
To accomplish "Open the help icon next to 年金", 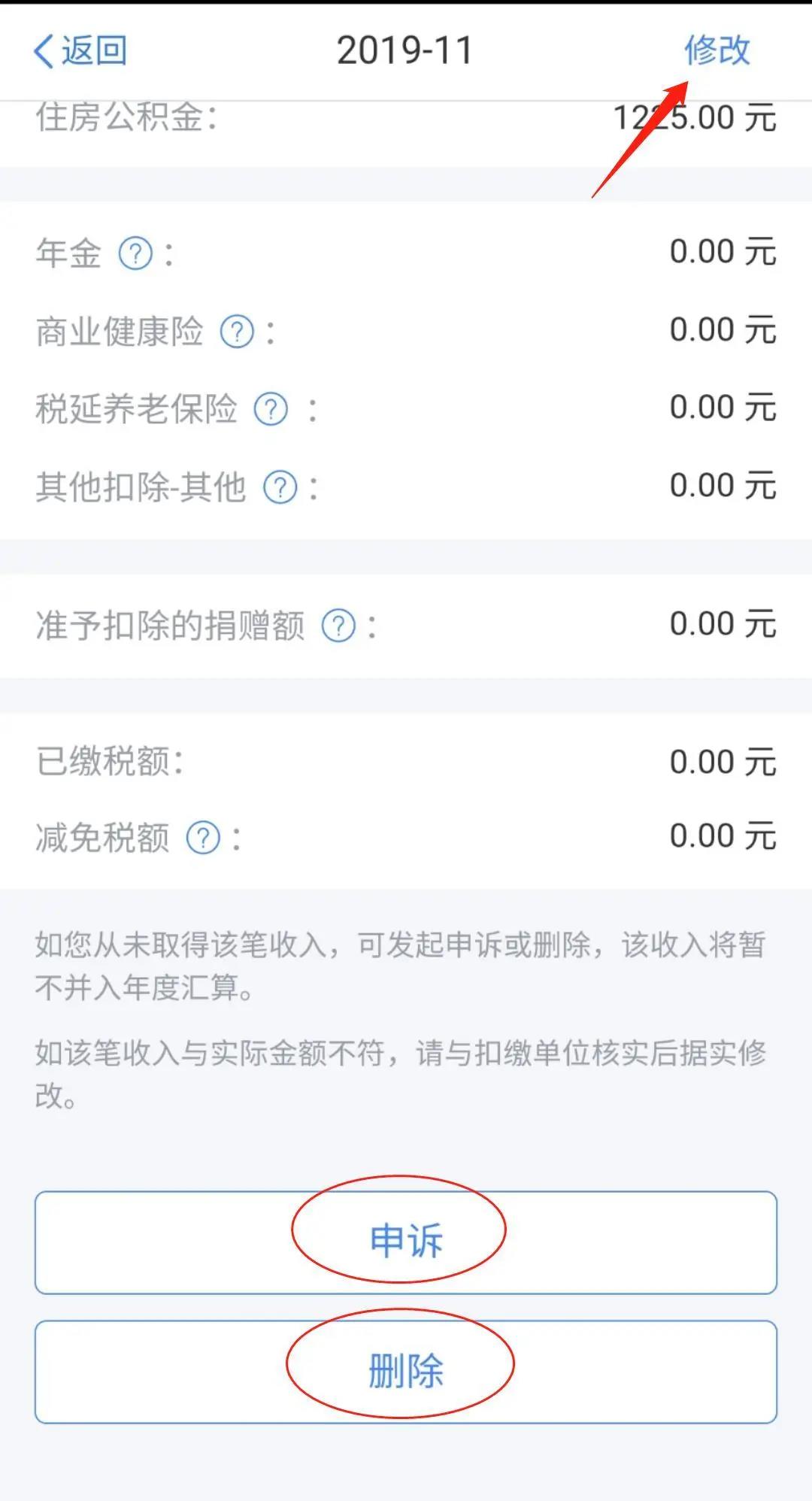I will [x=136, y=253].
